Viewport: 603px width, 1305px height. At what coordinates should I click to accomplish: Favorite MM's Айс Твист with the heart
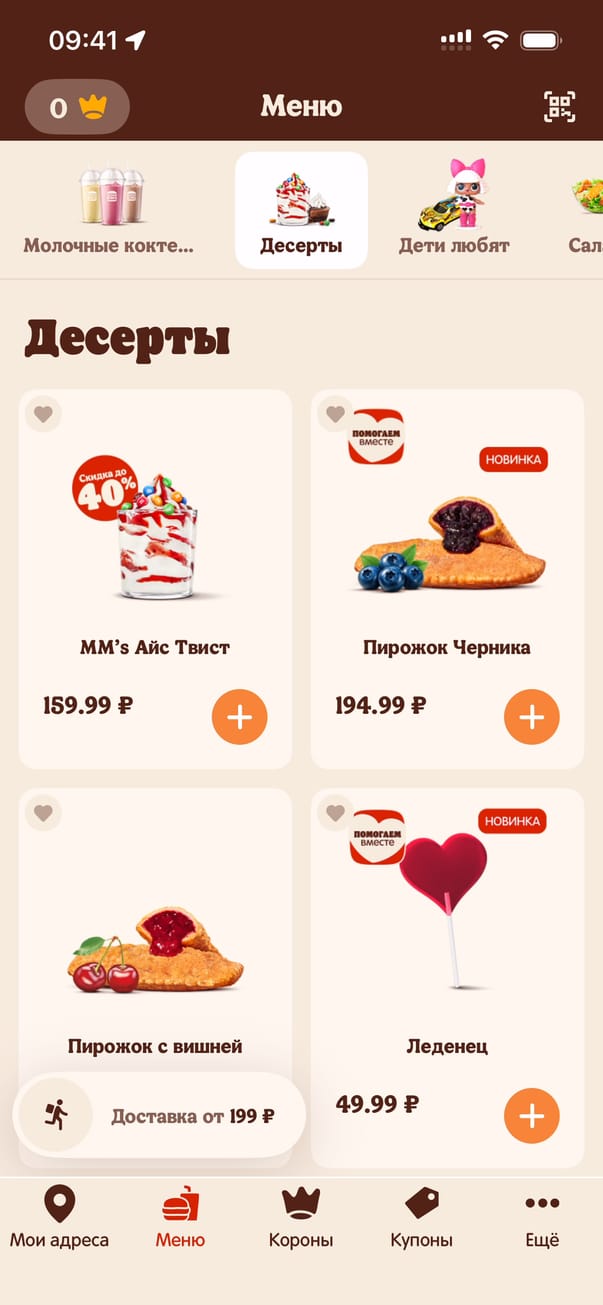pyautogui.click(x=43, y=413)
